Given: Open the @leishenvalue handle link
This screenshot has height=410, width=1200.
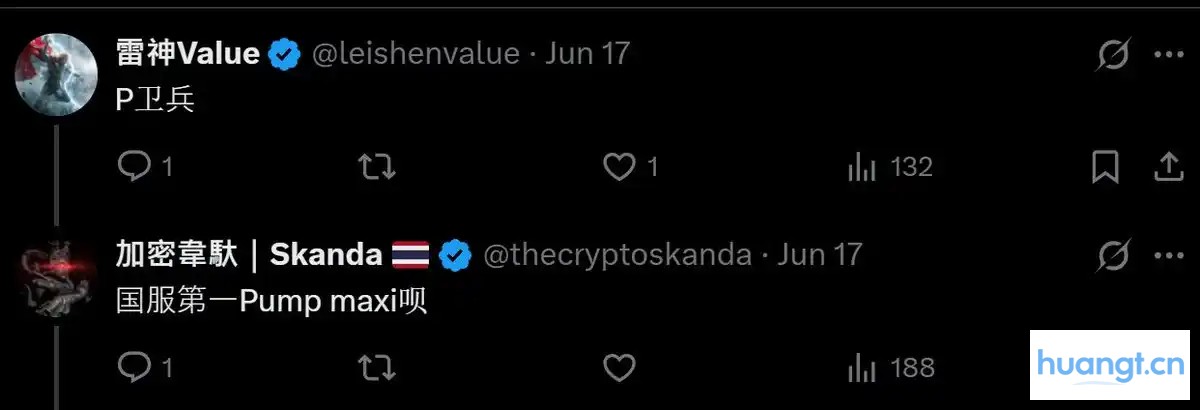Looking at the screenshot, I should point(416,53).
